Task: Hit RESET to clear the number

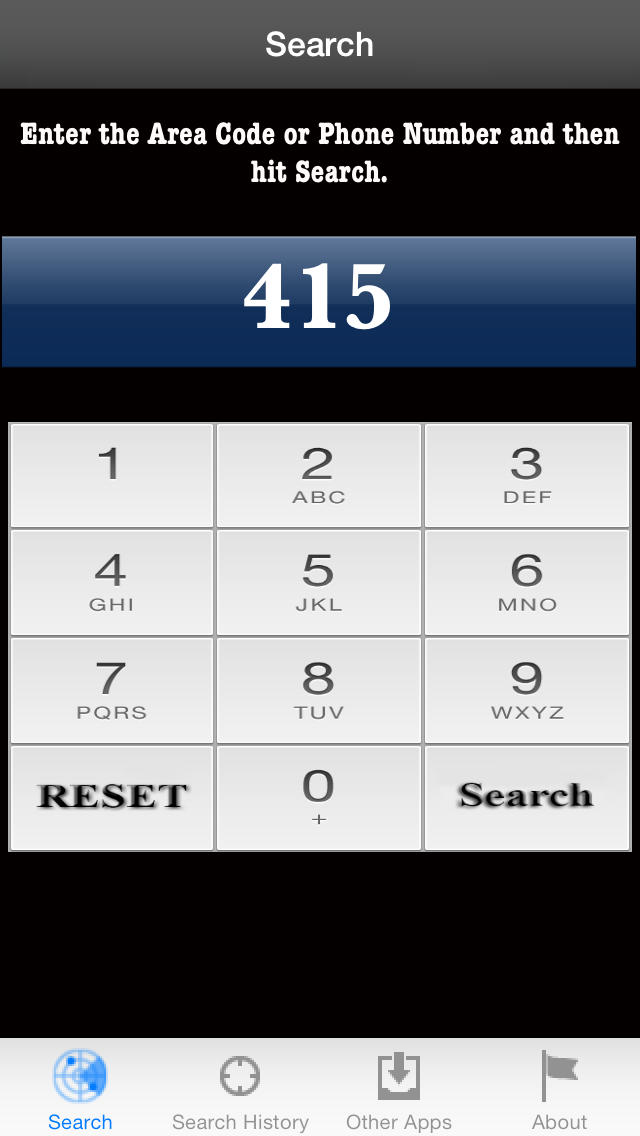Action: (x=112, y=798)
